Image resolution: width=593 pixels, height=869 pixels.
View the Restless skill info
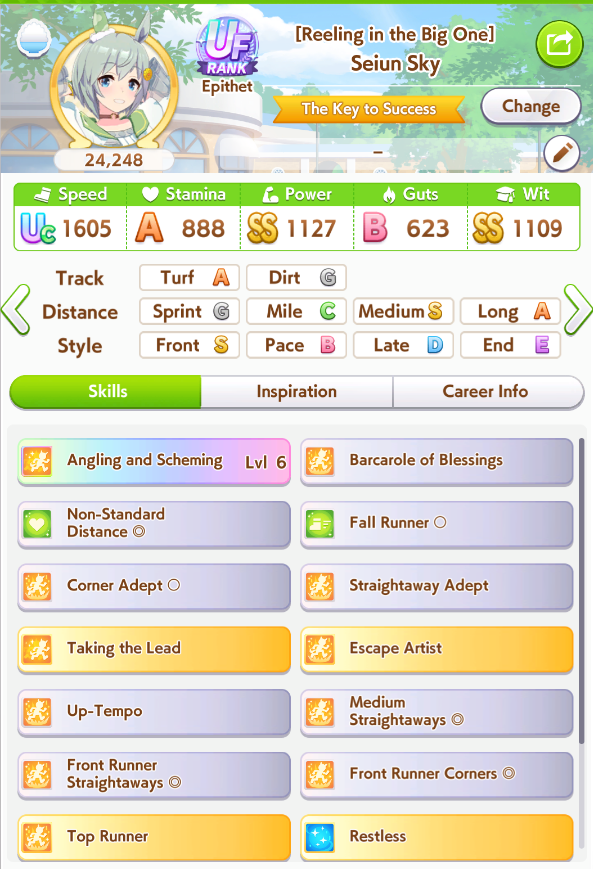[x=437, y=837]
